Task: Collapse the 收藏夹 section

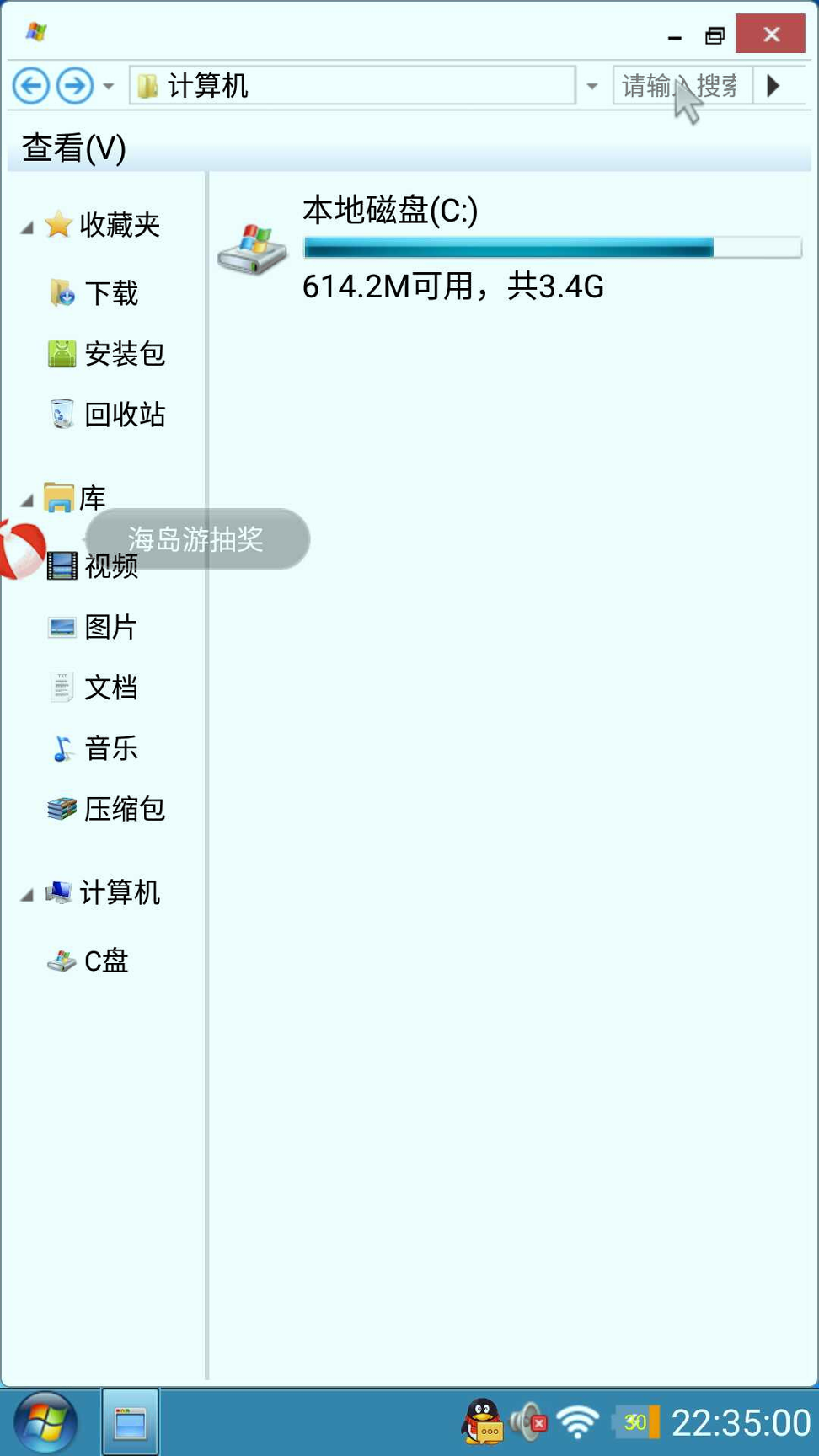Action: 27,227
